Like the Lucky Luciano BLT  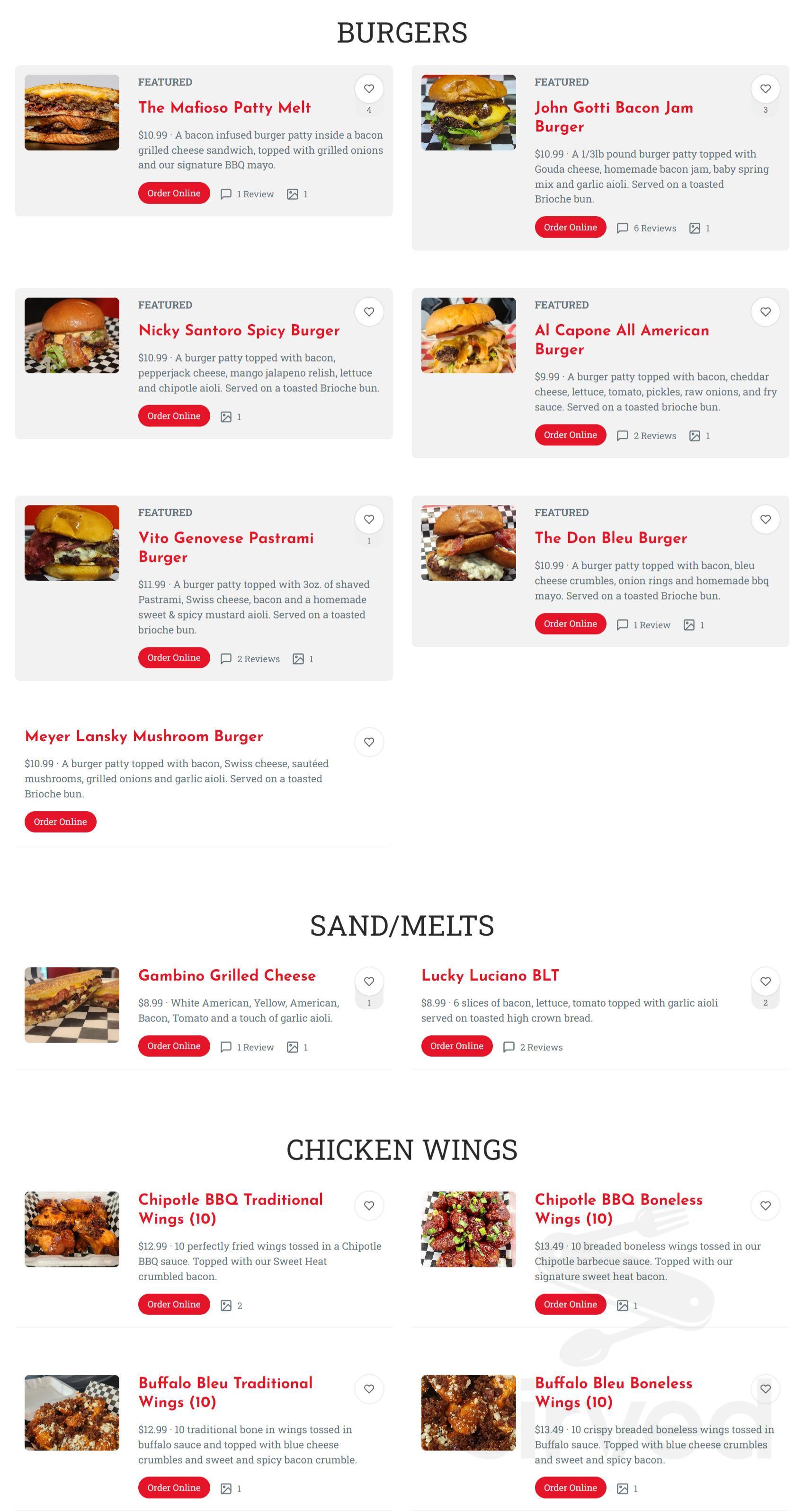(765, 981)
